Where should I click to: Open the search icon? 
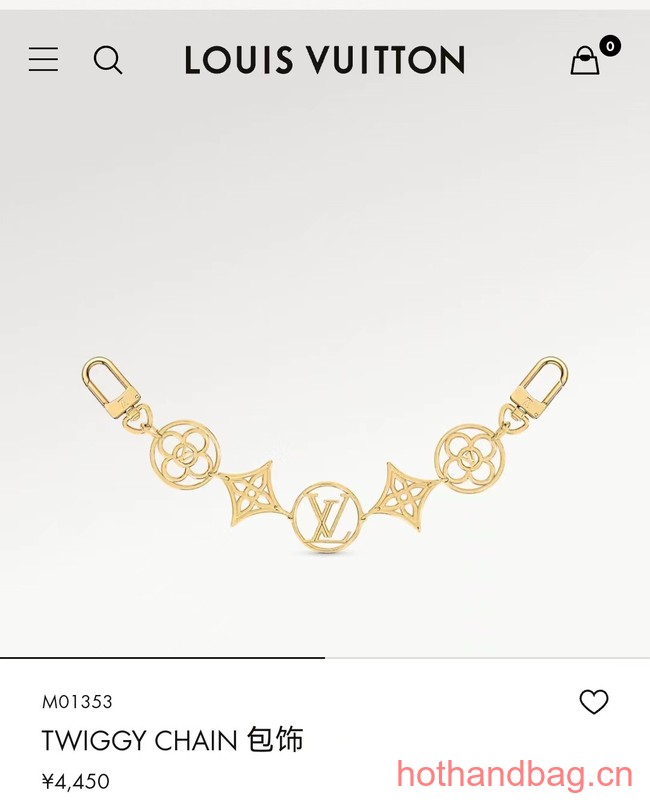point(107,60)
